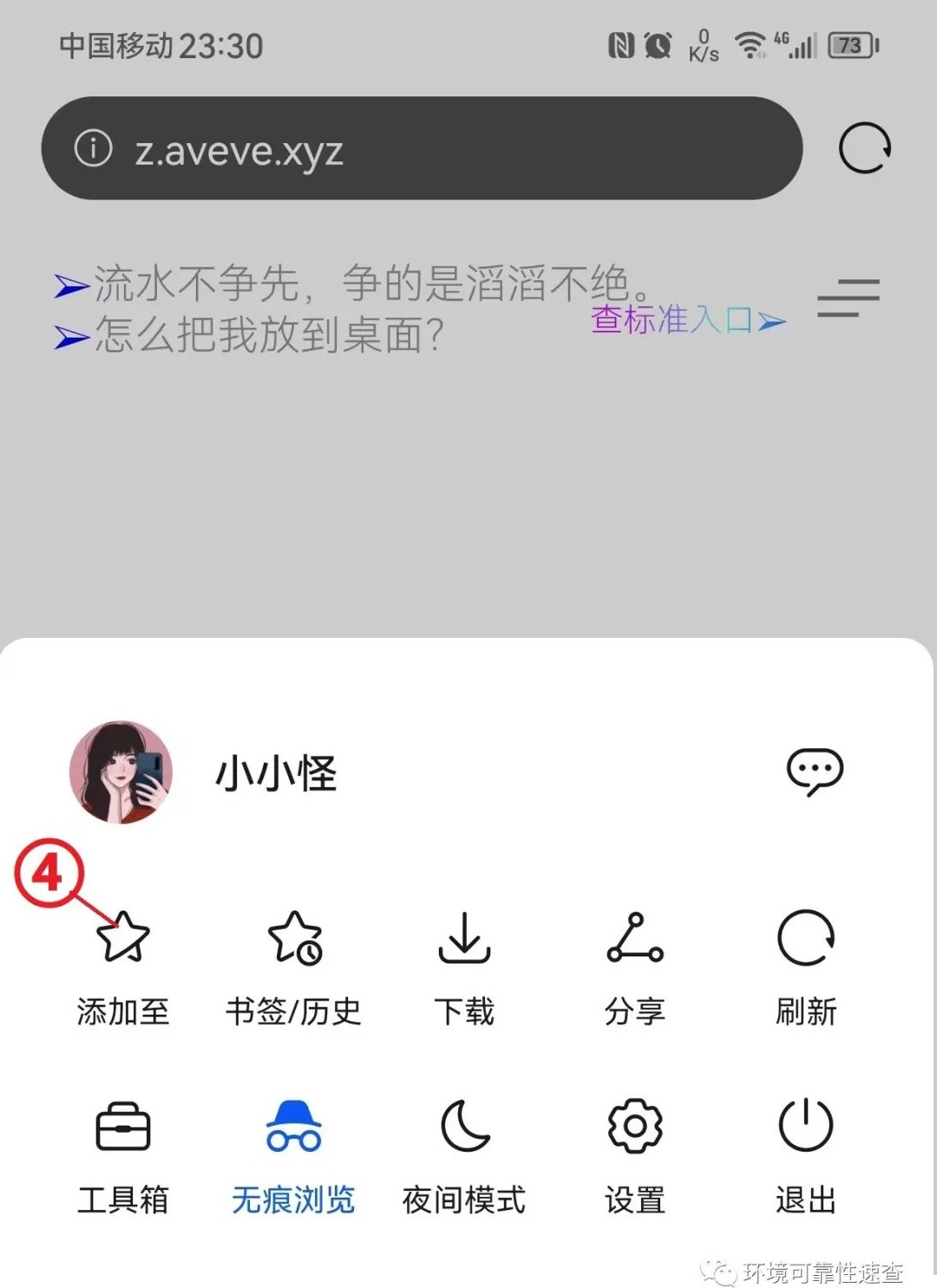Open the 工具箱 toolbox
Image resolution: width=937 pixels, height=1288 pixels.
pos(123,1153)
